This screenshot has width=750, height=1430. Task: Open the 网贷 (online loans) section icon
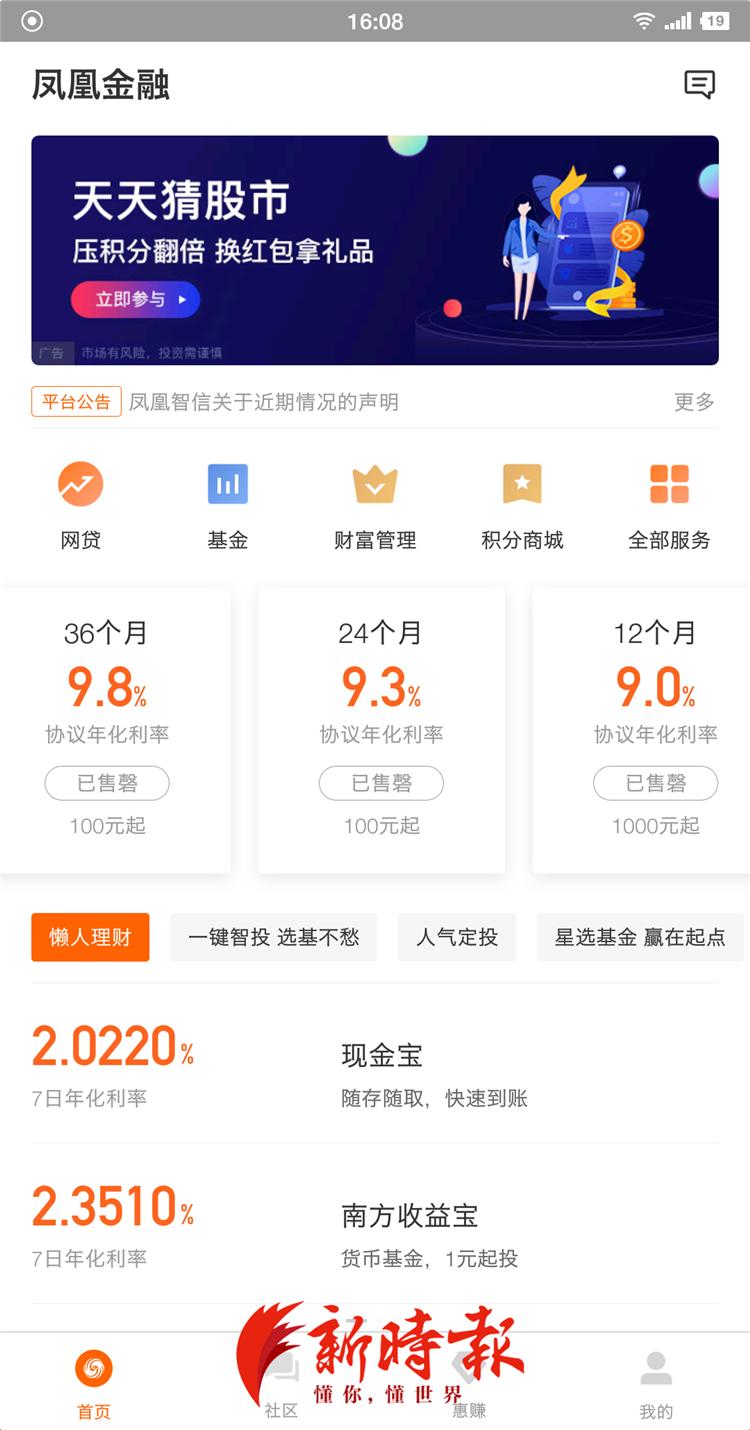pos(80,483)
